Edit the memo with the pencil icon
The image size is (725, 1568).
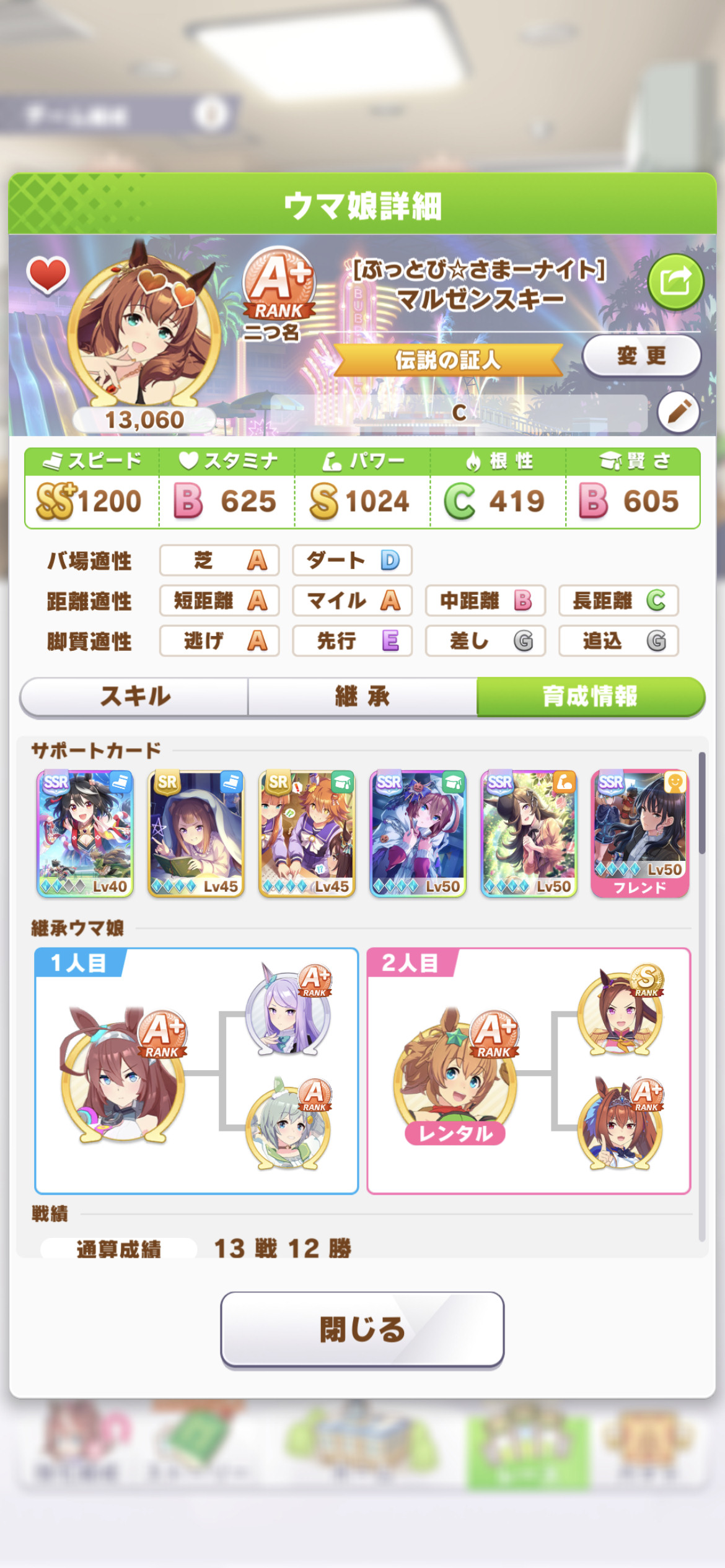(x=679, y=412)
